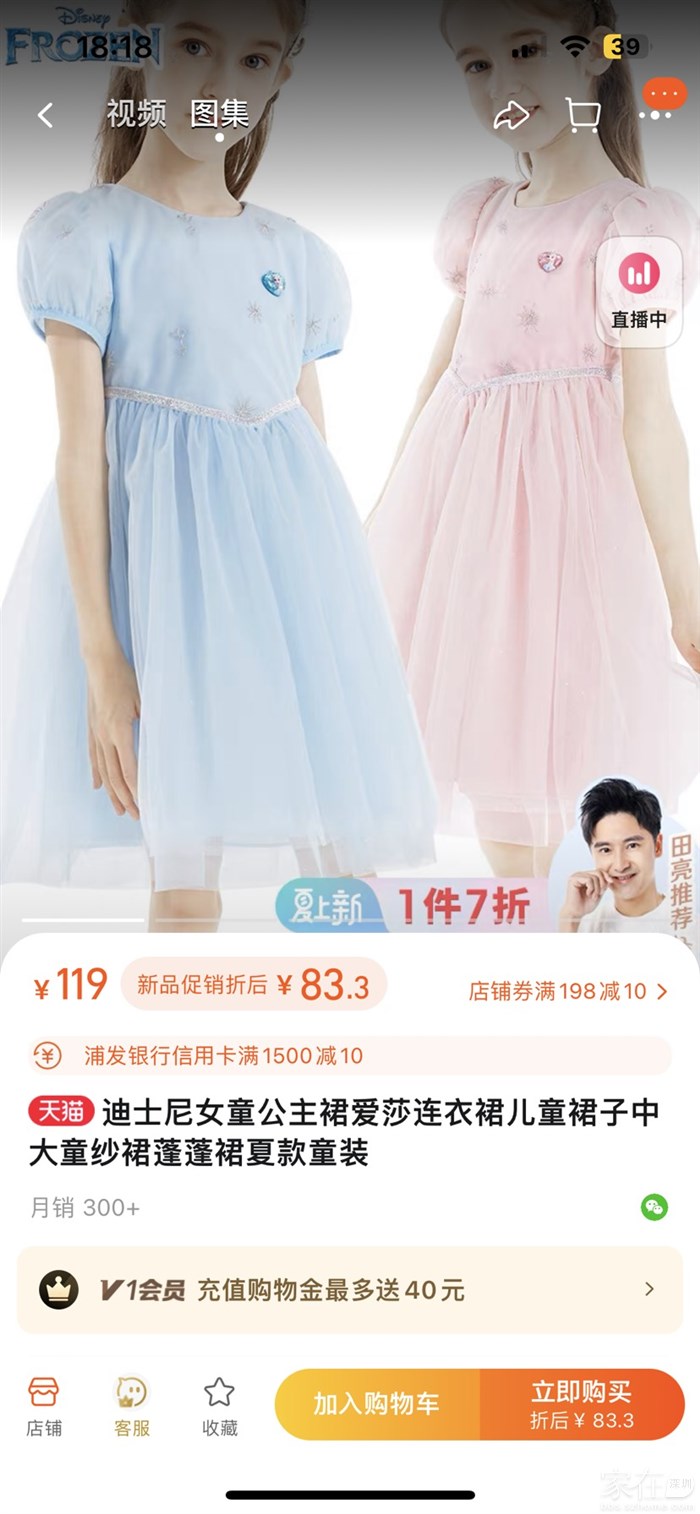Share this product
The height and width of the screenshot is (1514, 700).
click(510, 115)
